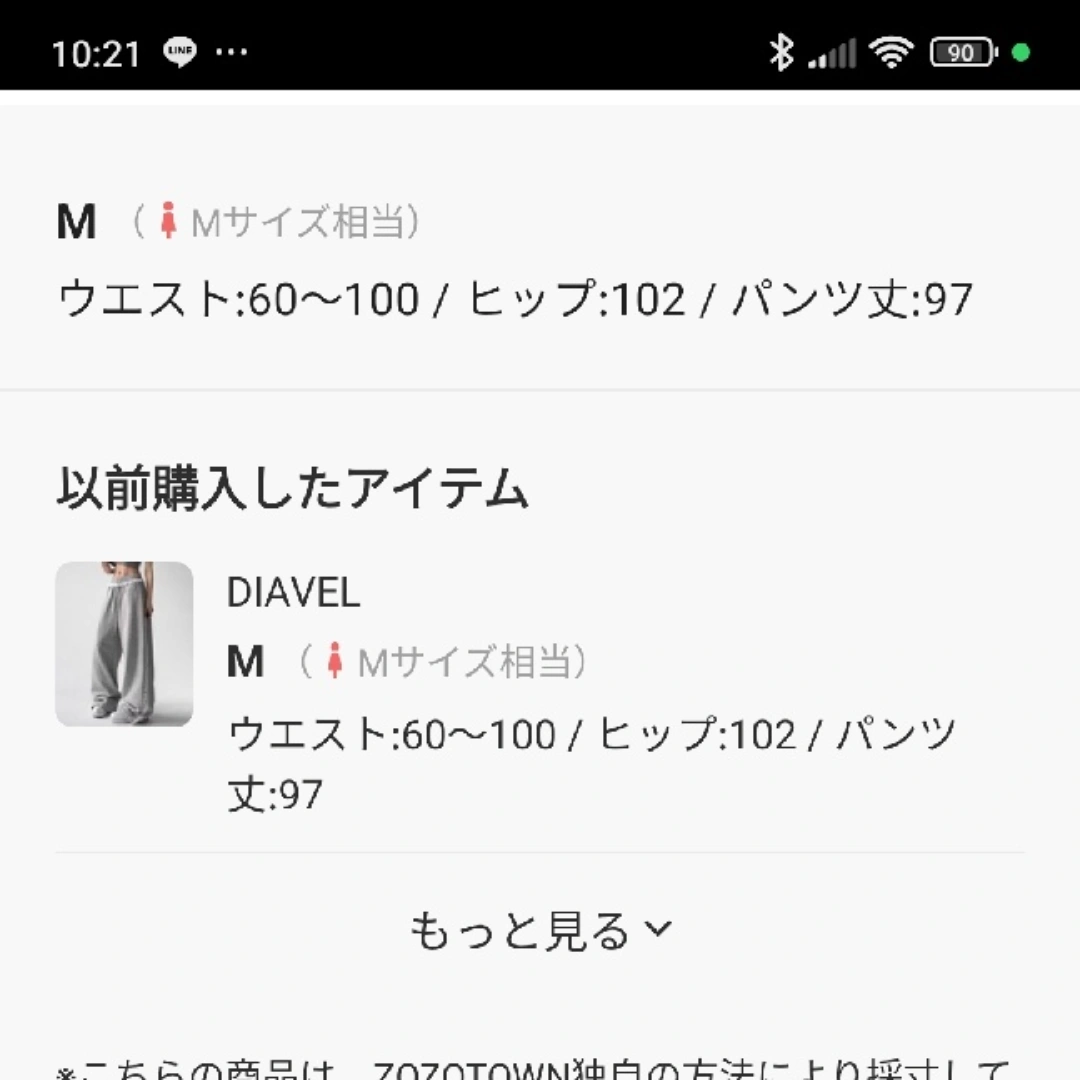Viewport: 1080px width, 1080px height.
Task: Open the previously purchased DIAVEL pants item
Action: pyautogui.click(x=124, y=644)
